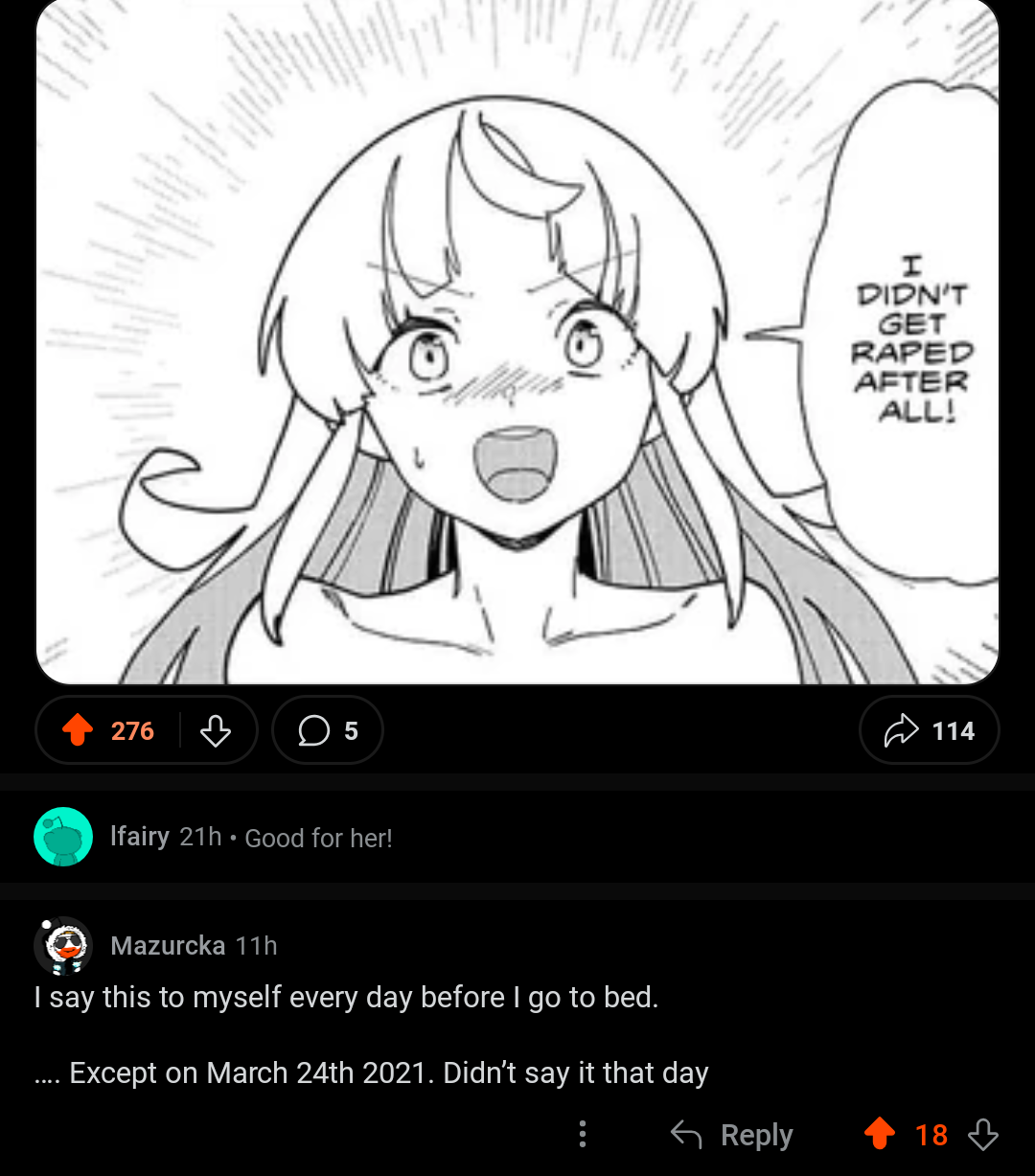Viewport: 1035px width, 1176px height.
Task: Tap the upvote arrow on Mazurcka's comment
Action: [x=880, y=1135]
